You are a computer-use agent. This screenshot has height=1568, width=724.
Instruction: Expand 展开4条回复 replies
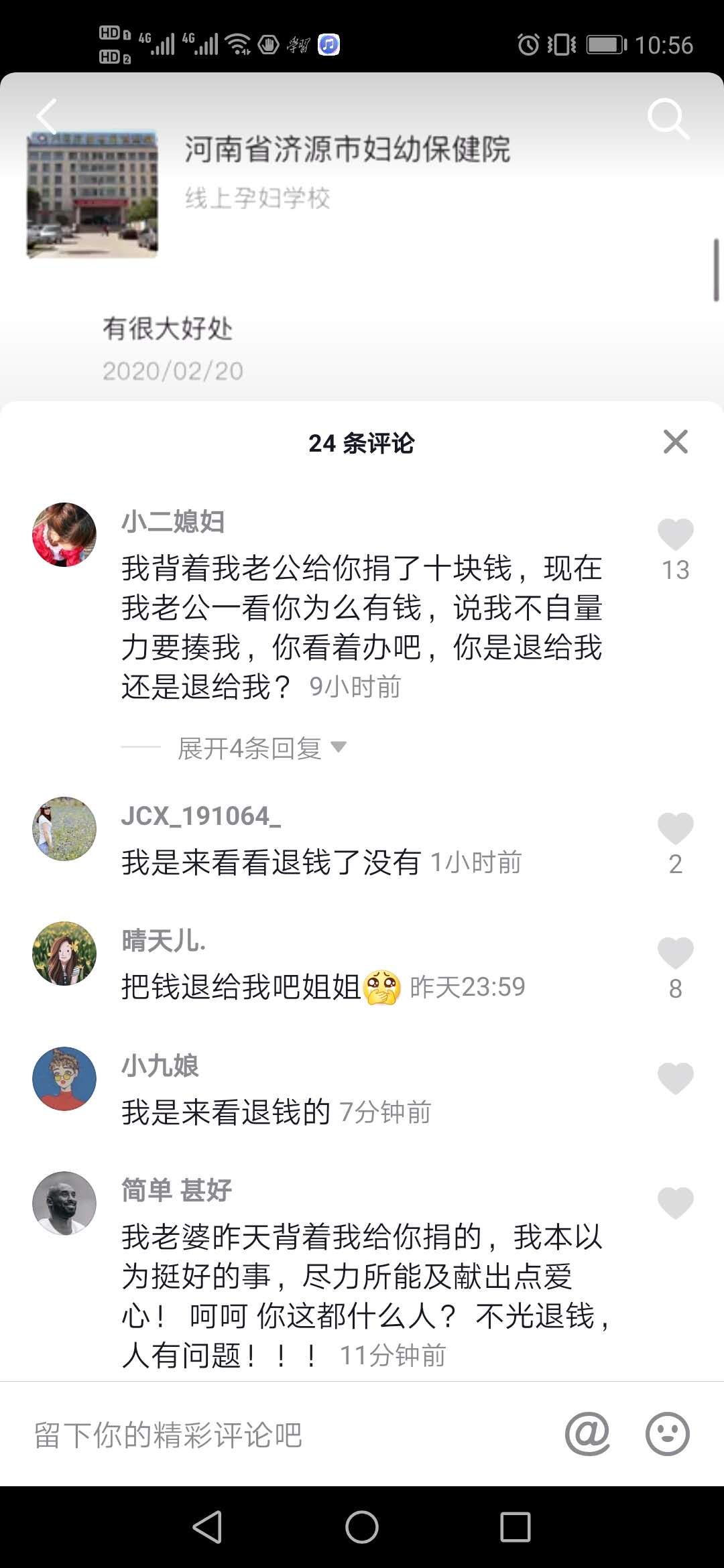click(261, 748)
